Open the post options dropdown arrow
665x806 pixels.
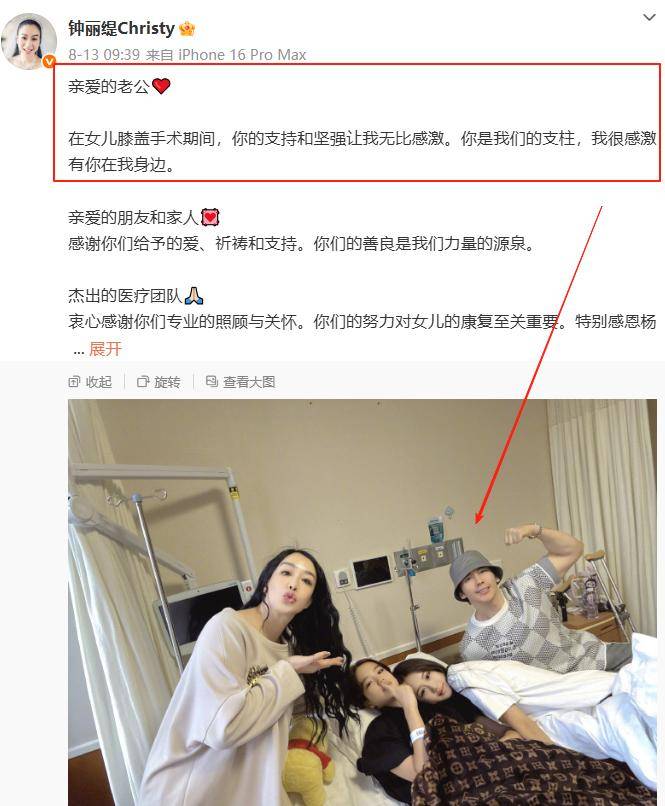[x=650, y=18]
